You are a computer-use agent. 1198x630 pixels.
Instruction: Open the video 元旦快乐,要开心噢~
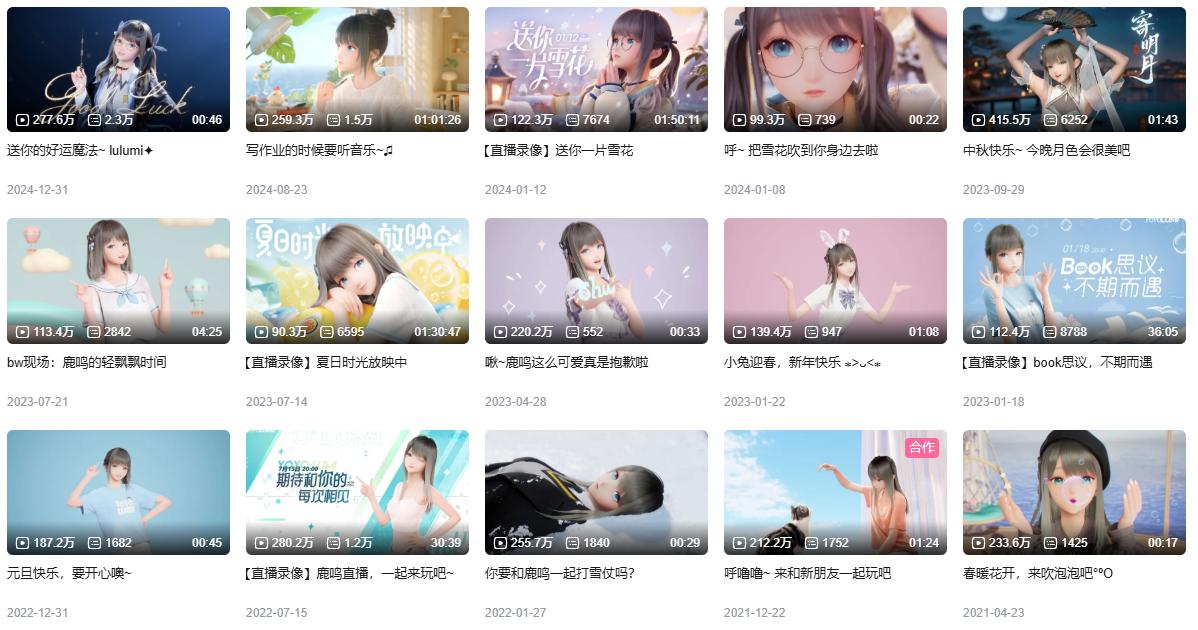tap(118, 492)
